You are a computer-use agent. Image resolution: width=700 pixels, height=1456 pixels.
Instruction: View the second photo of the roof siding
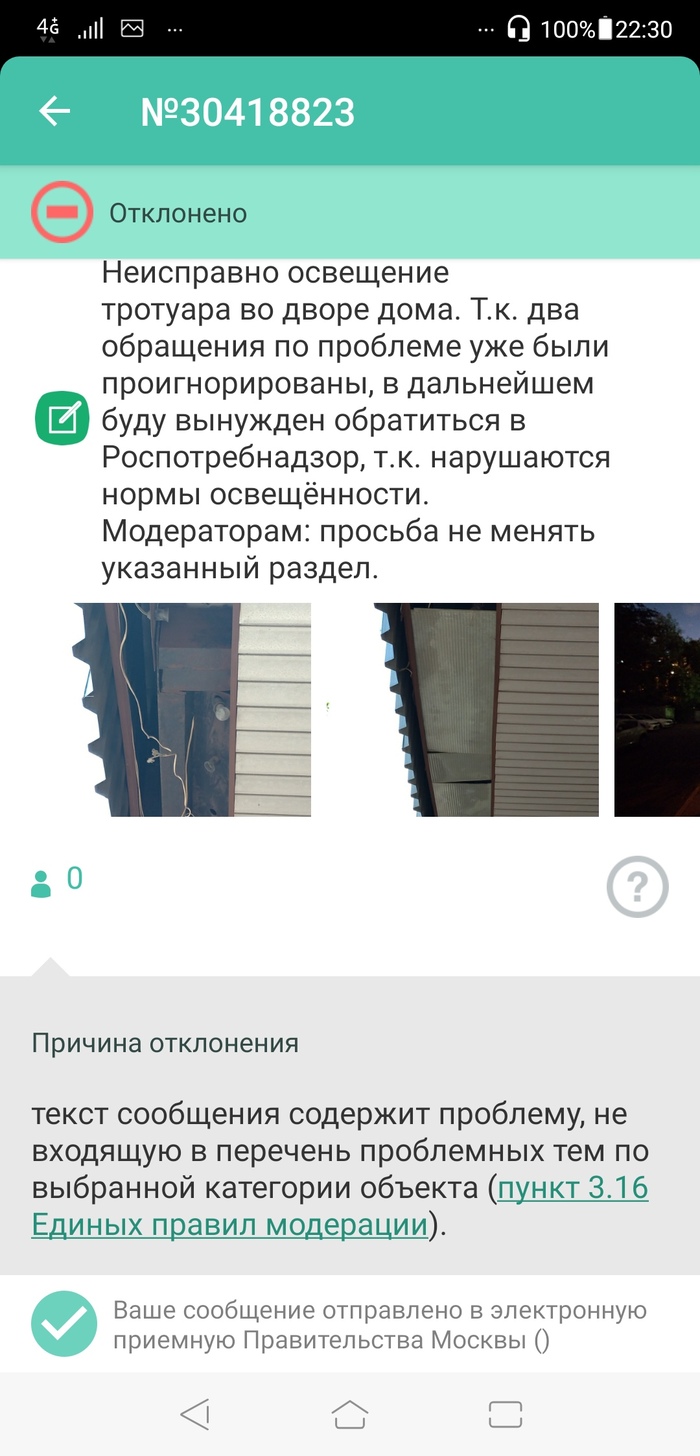(487, 710)
